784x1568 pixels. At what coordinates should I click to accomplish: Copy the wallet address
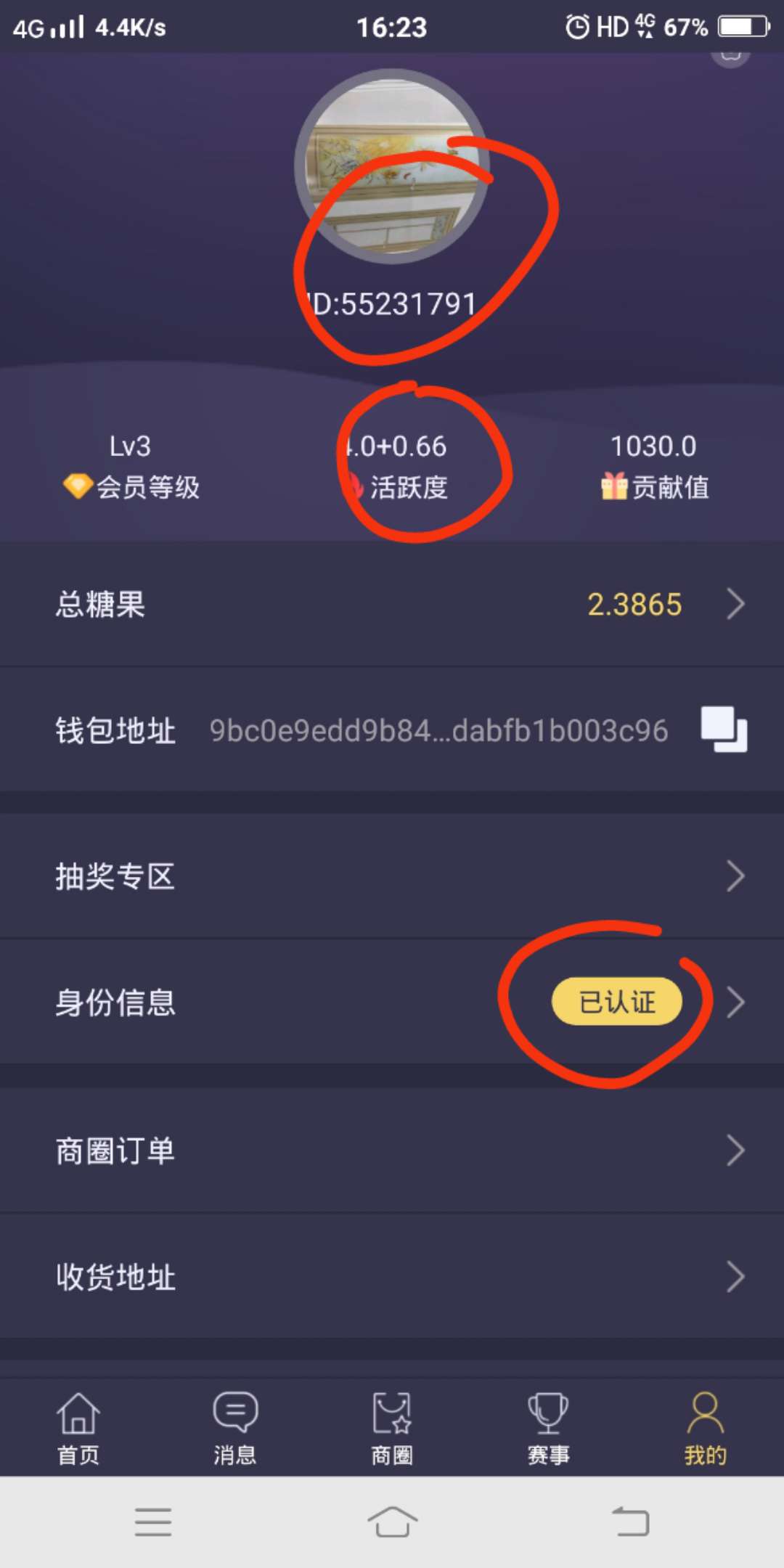click(724, 729)
